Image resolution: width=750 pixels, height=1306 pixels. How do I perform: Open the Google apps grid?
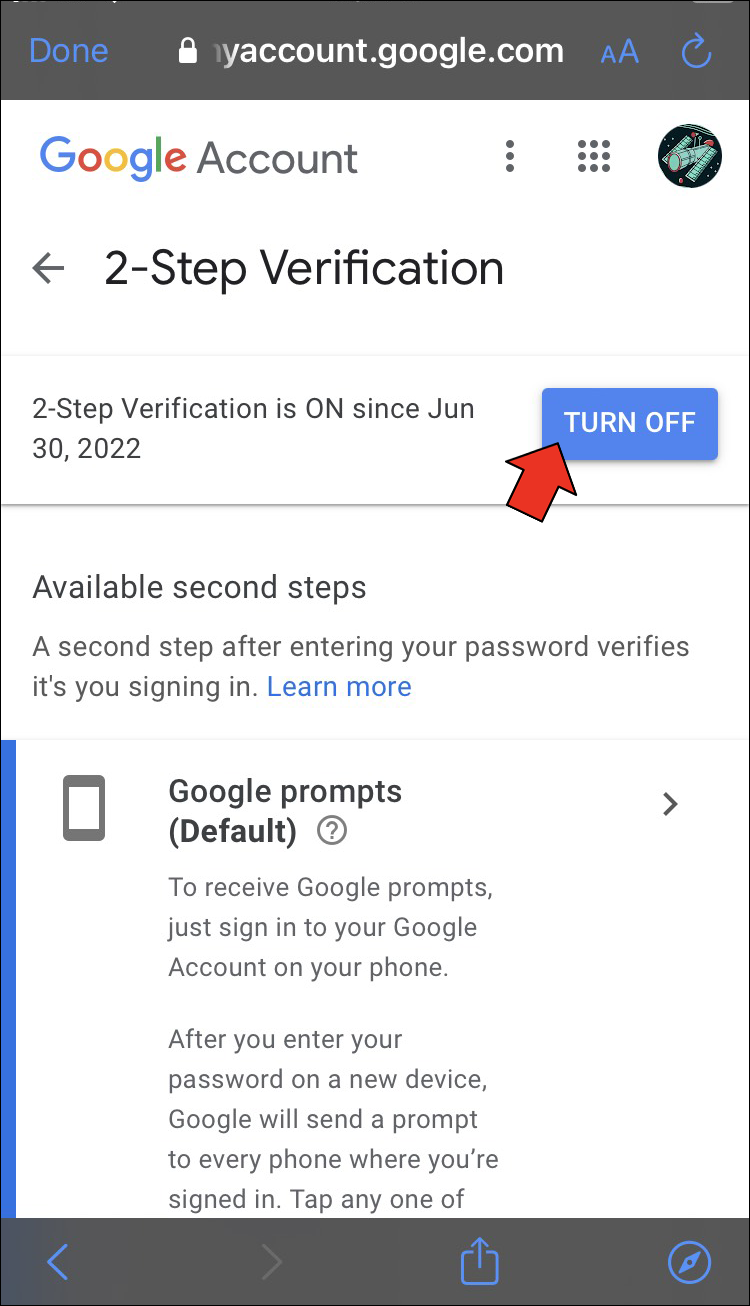tap(594, 156)
